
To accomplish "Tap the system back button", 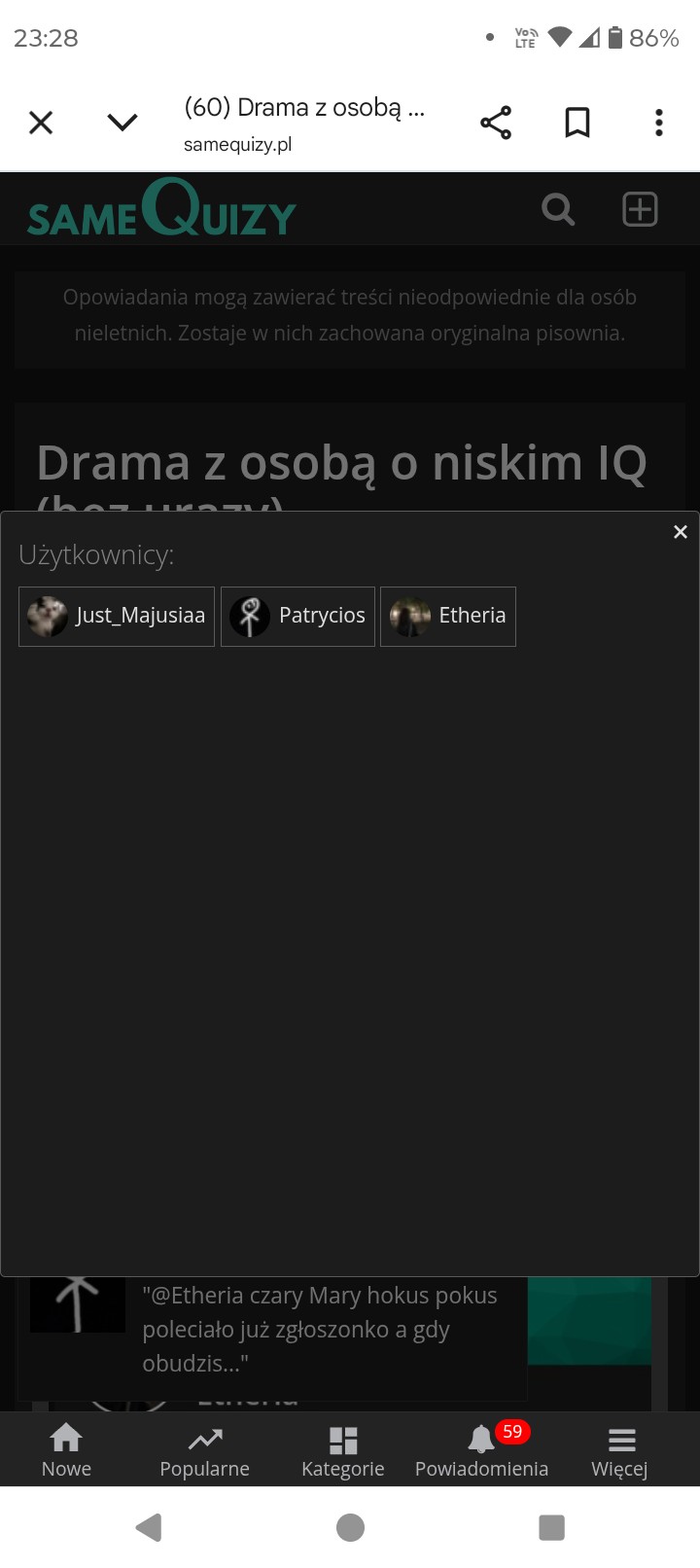I will (x=149, y=1527).
